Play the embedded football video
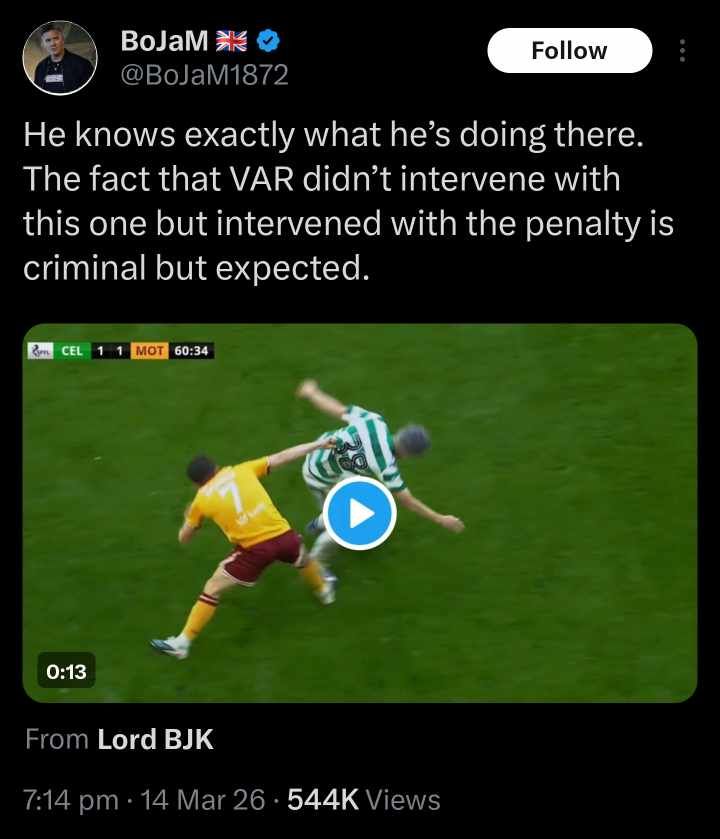720x839 pixels. (360, 513)
